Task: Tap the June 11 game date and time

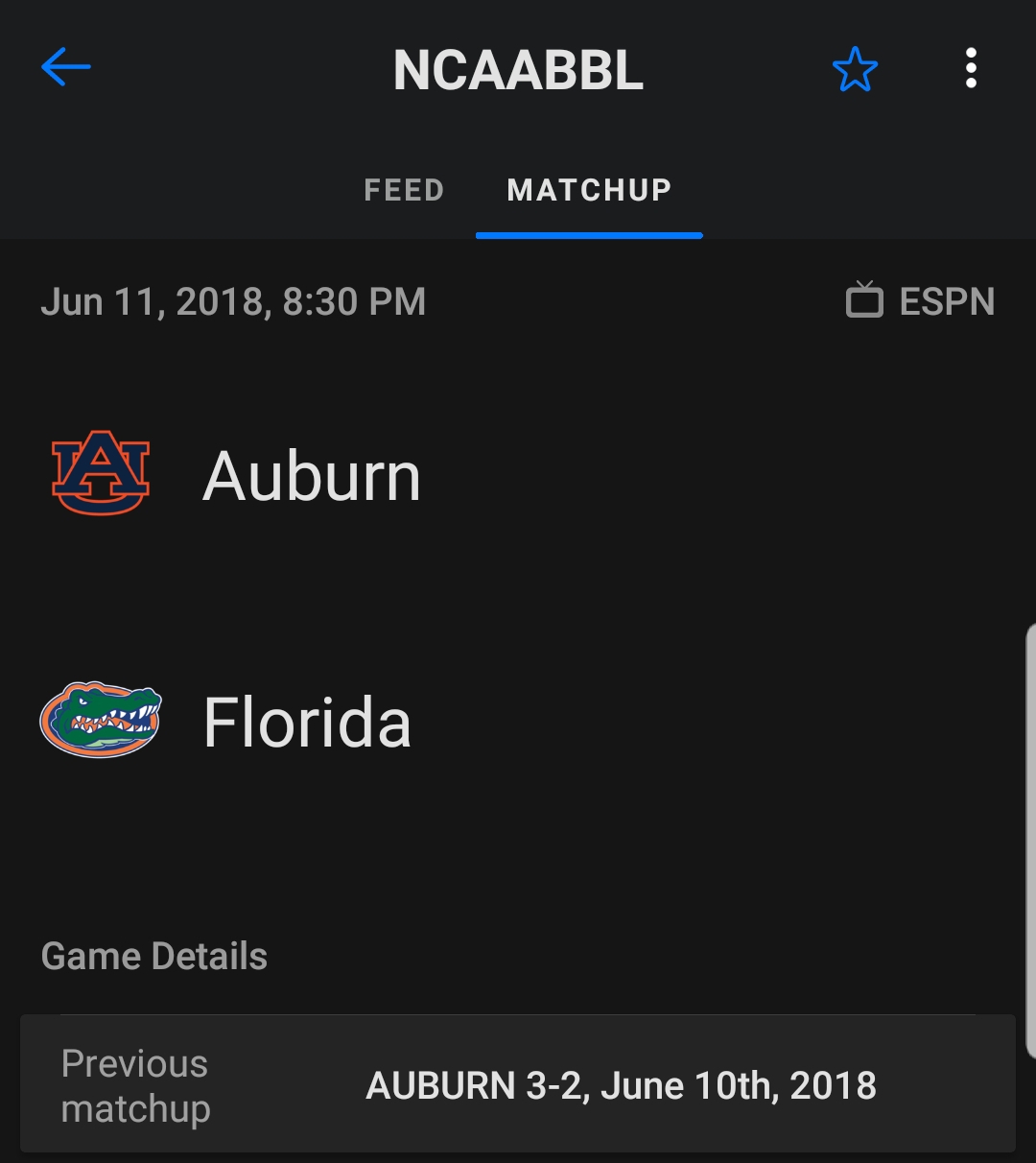Action: click(233, 300)
